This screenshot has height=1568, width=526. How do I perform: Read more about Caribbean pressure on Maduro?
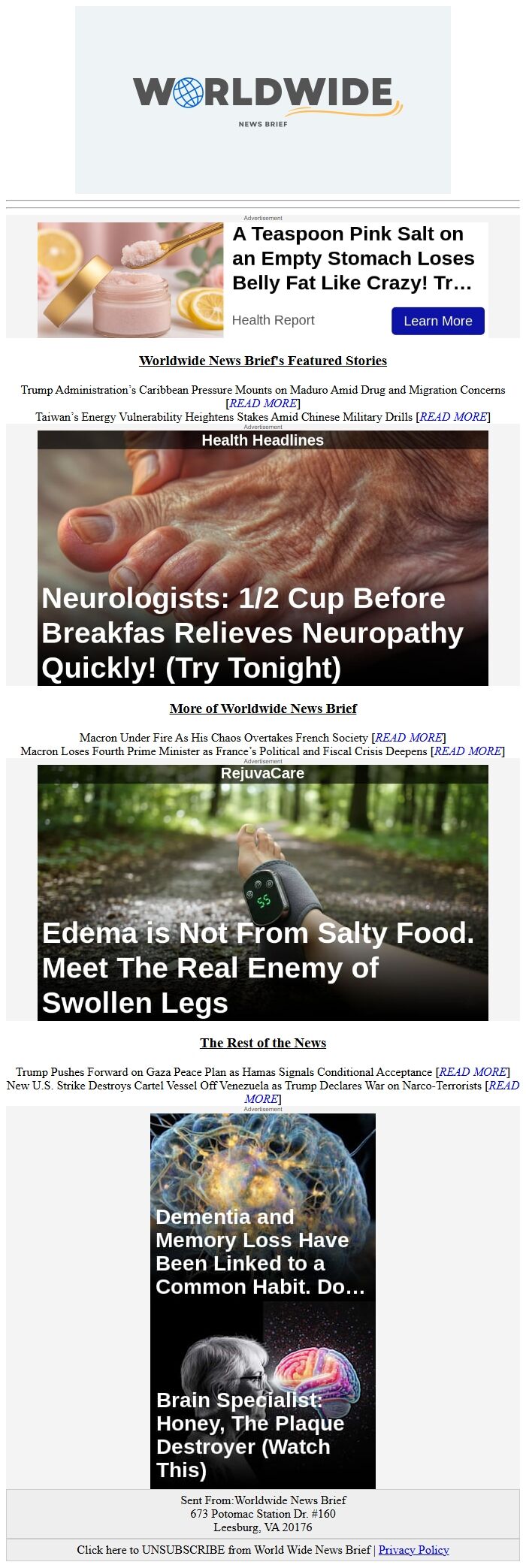263,403
